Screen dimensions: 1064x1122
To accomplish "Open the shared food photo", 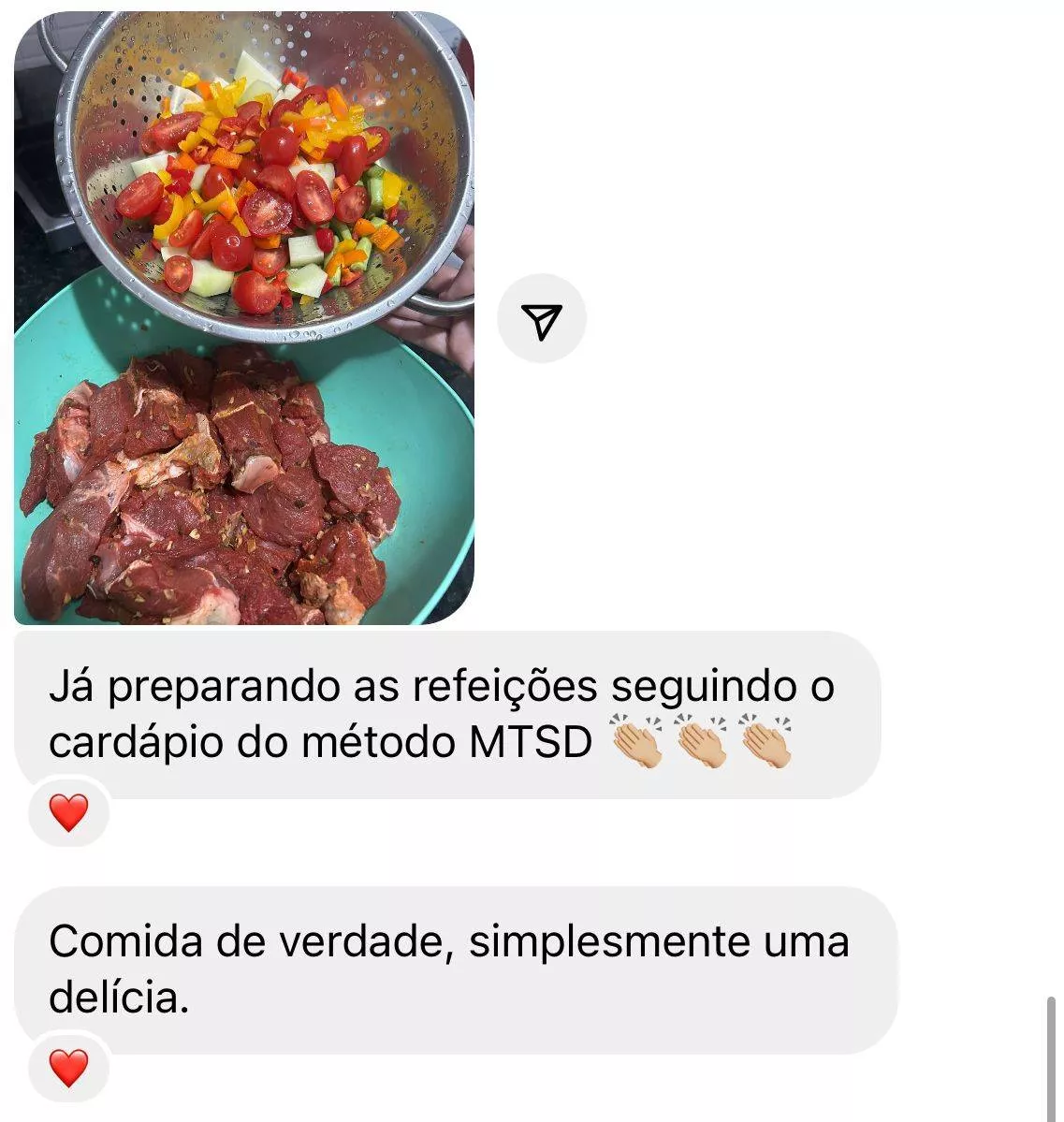I will [x=243, y=318].
